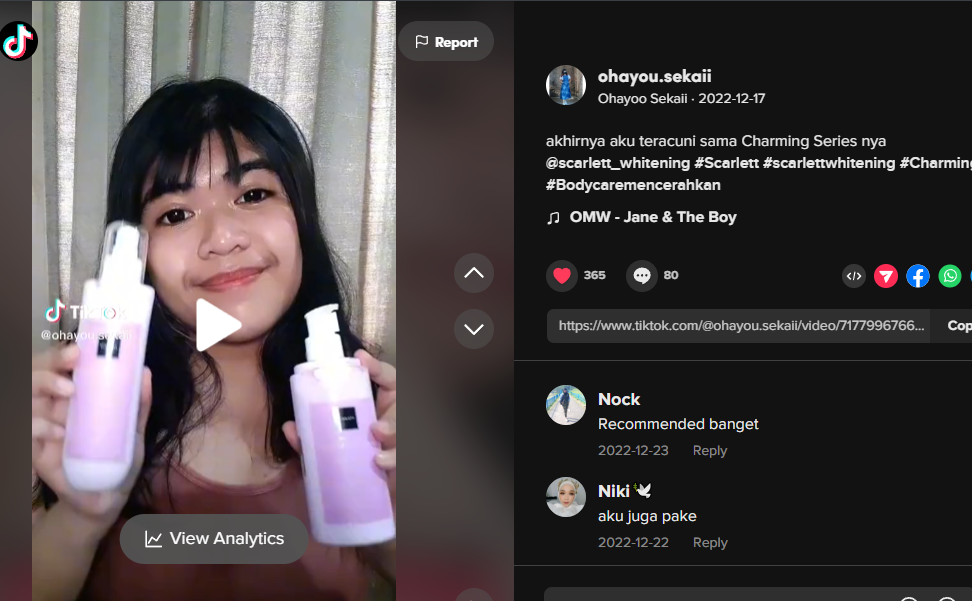Image resolution: width=972 pixels, height=601 pixels.
Task: Open Nock's profile picture
Action: [x=566, y=405]
